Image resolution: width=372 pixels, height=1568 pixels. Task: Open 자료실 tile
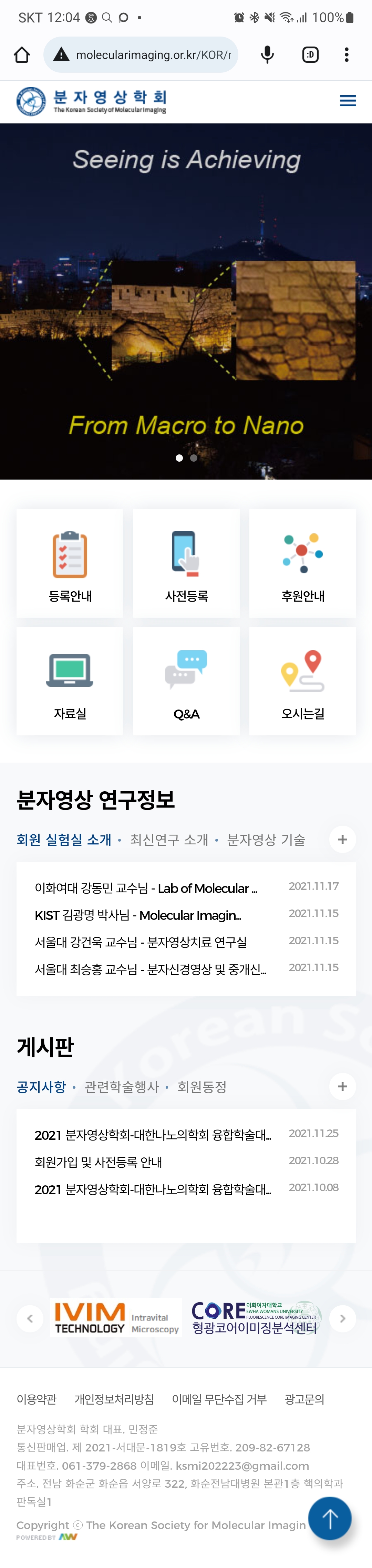[70, 681]
